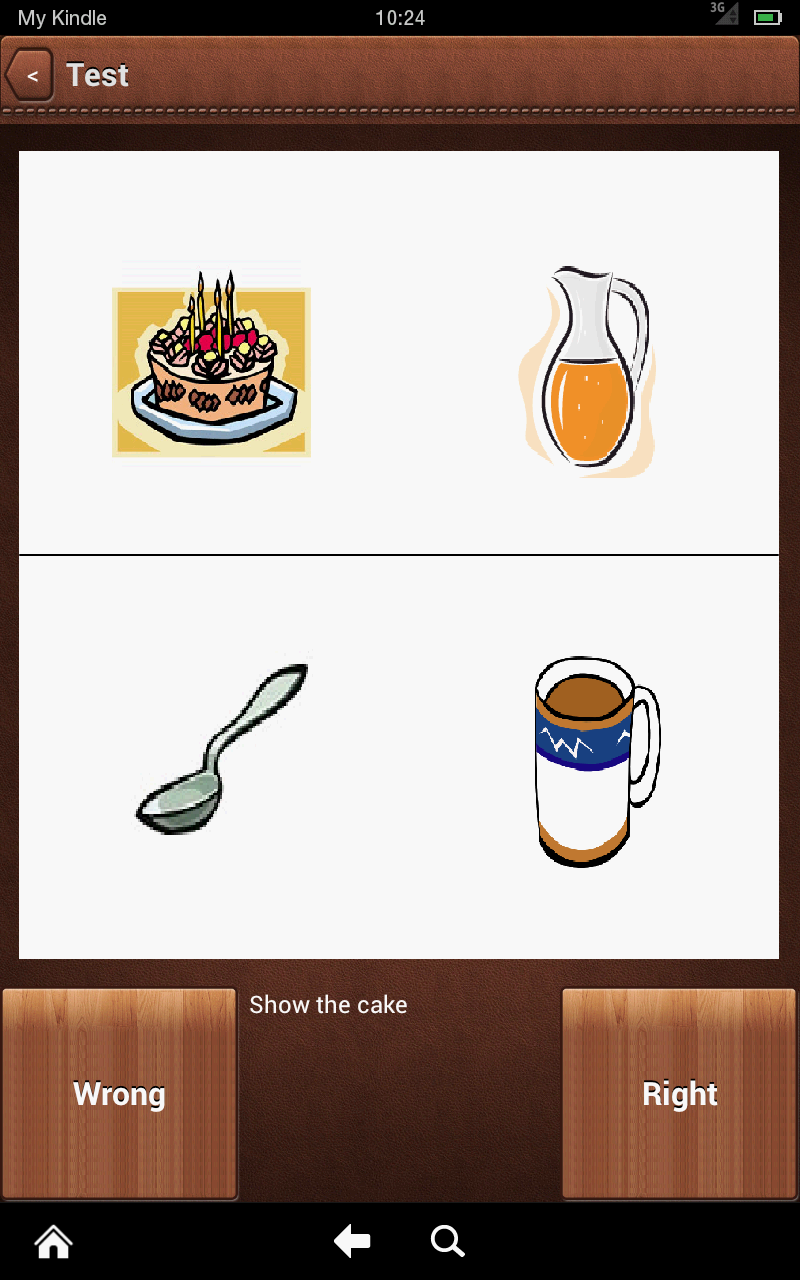Open the Home screen from the bottom bar
This screenshot has height=1280, width=800.
pyautogui.click(x=52, y=1241)
